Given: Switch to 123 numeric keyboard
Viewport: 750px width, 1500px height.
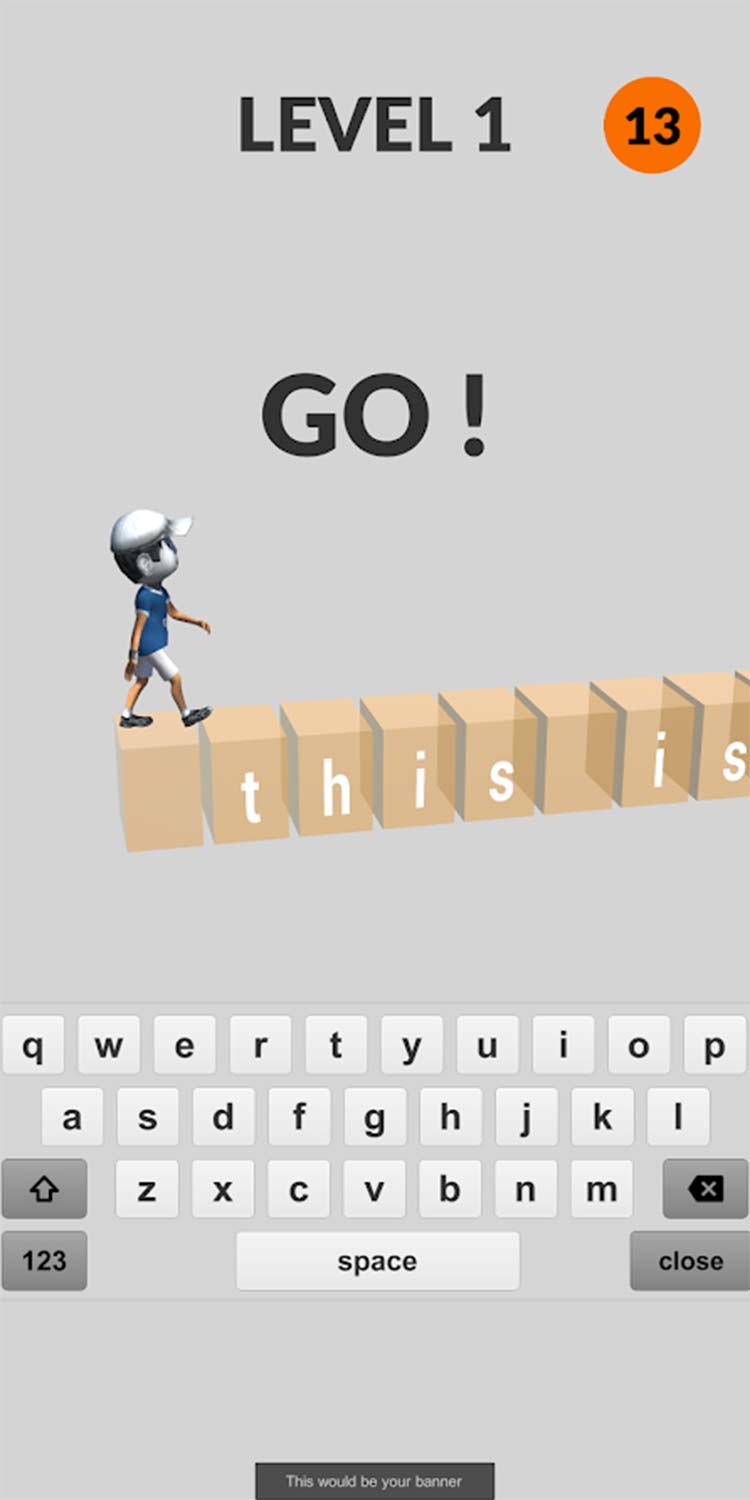Looking at the screenshot, I should point(44,1261).
